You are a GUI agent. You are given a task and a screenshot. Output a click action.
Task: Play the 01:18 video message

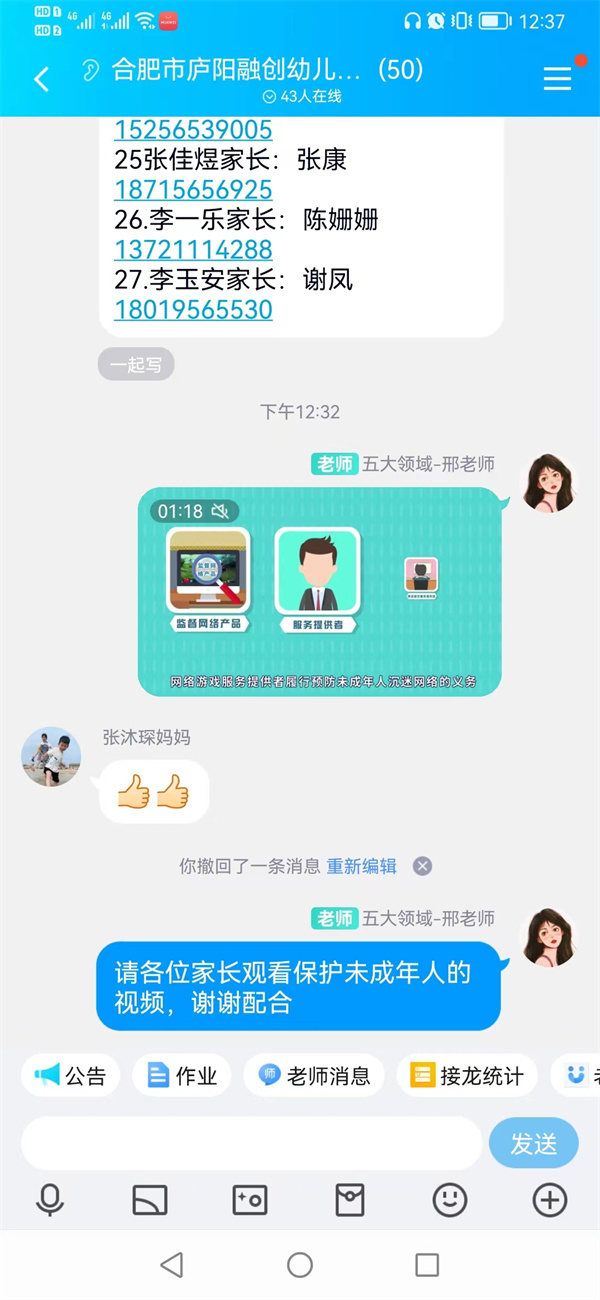pos(319,591)
